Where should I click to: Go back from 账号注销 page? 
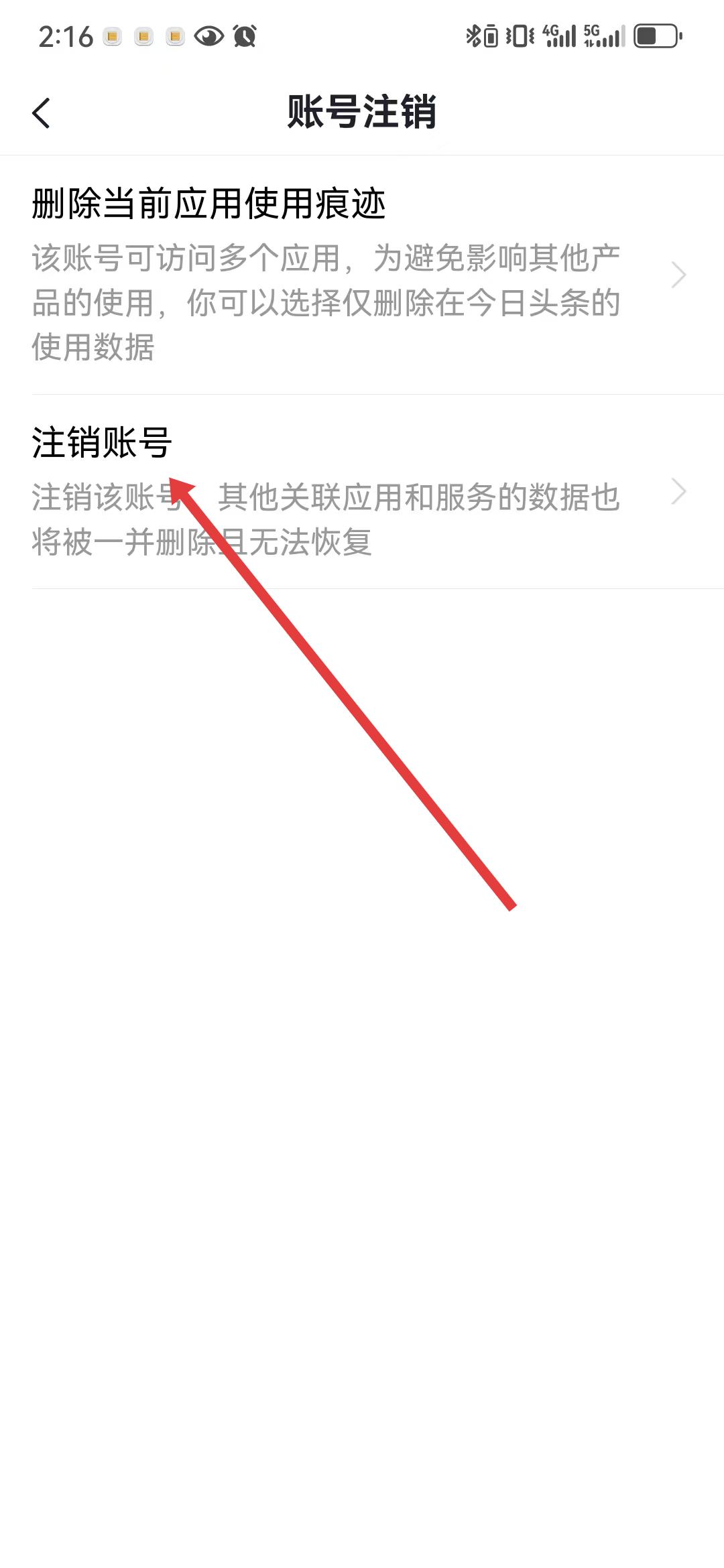42,113
